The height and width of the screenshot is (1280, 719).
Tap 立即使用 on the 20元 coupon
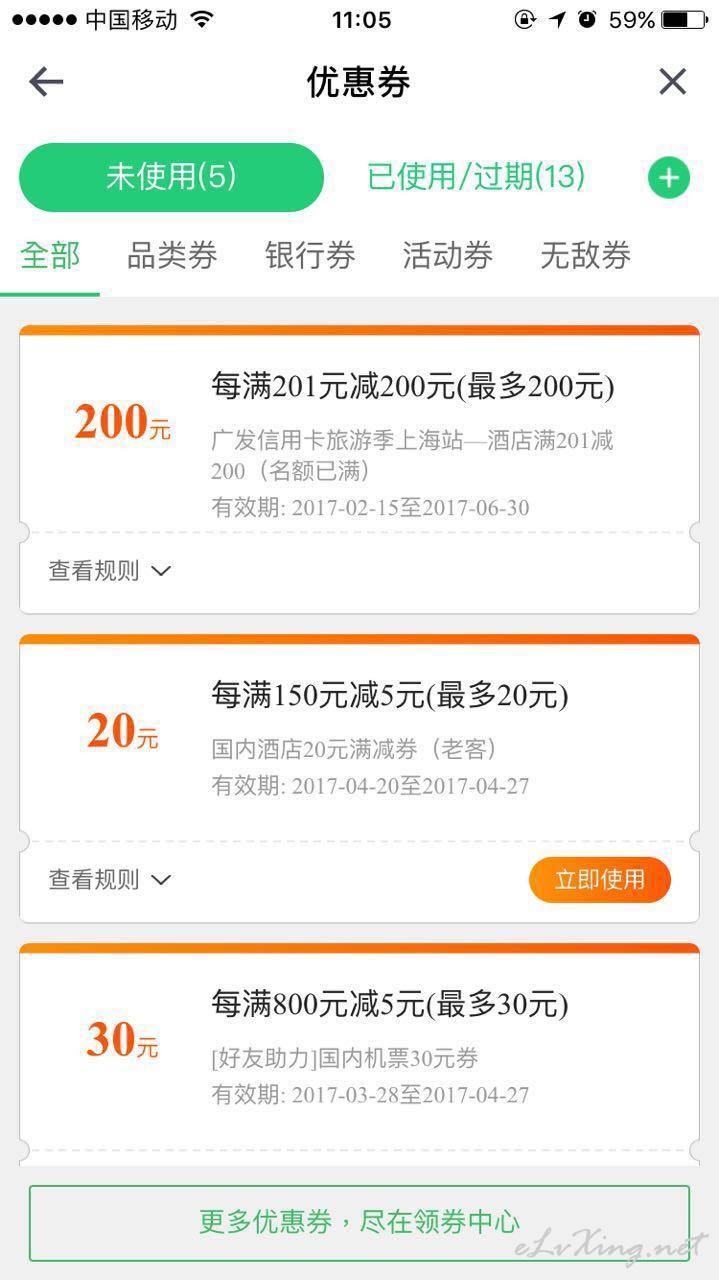tap(600, 880)
